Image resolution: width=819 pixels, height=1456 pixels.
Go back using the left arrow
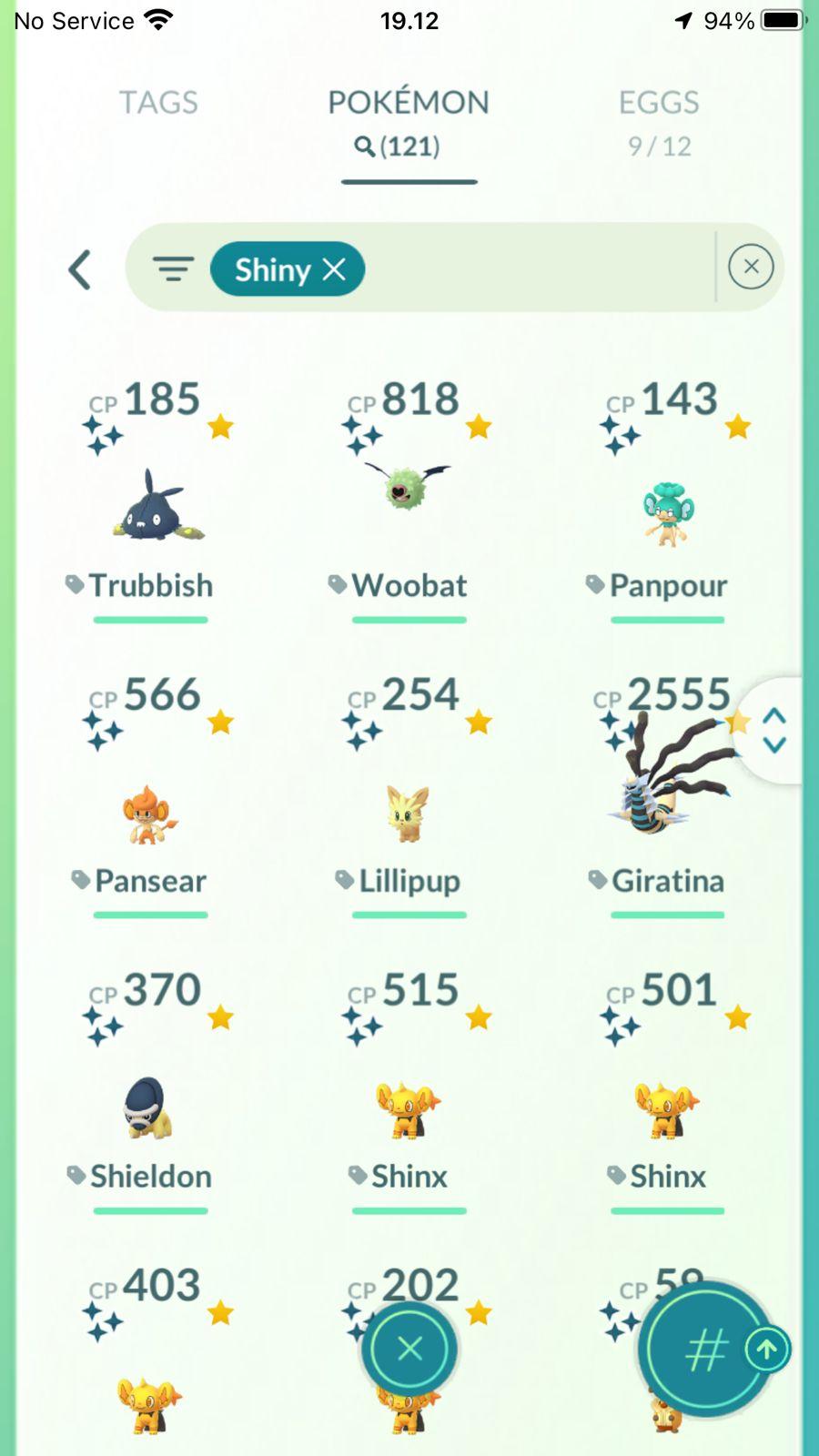click(80, 269)
